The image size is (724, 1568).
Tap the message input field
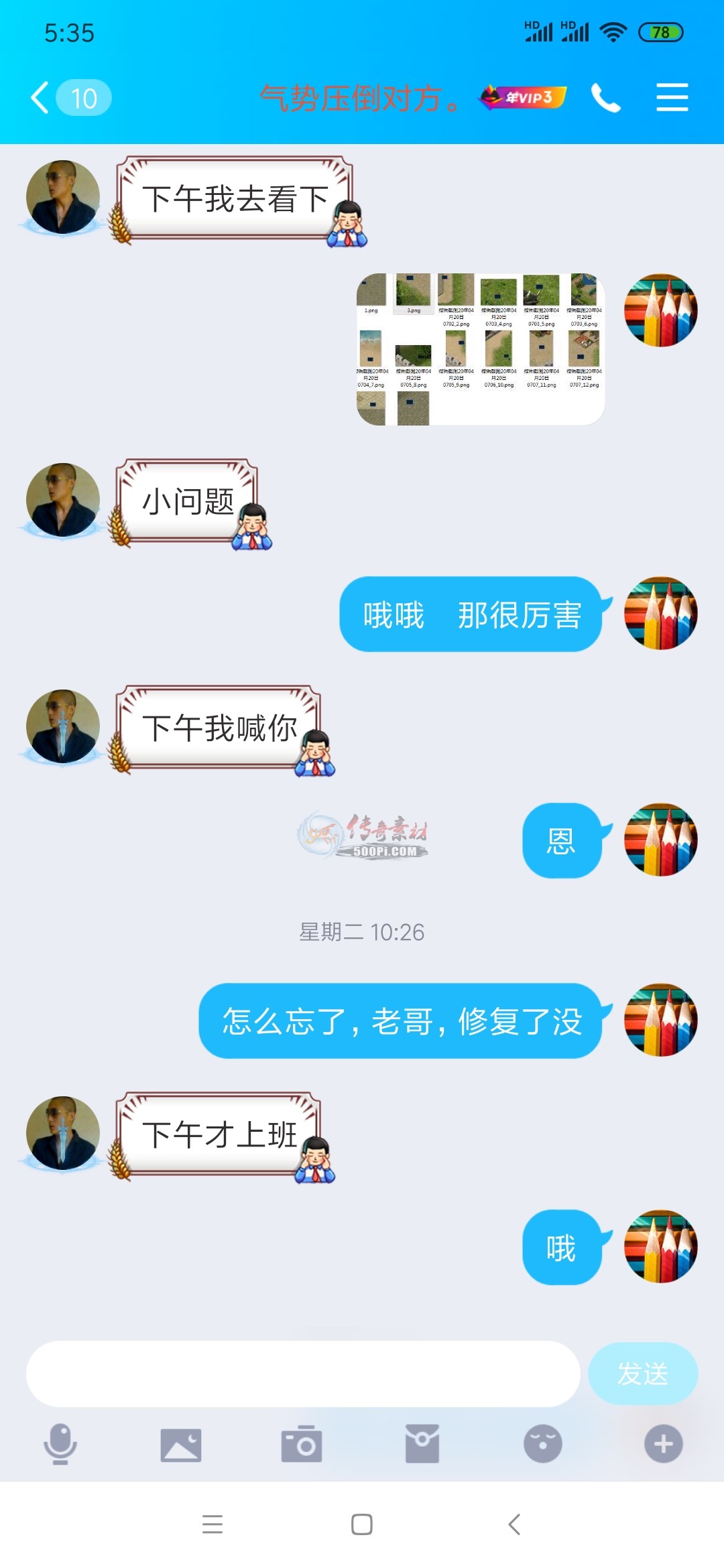click(x=302, y=1373)
